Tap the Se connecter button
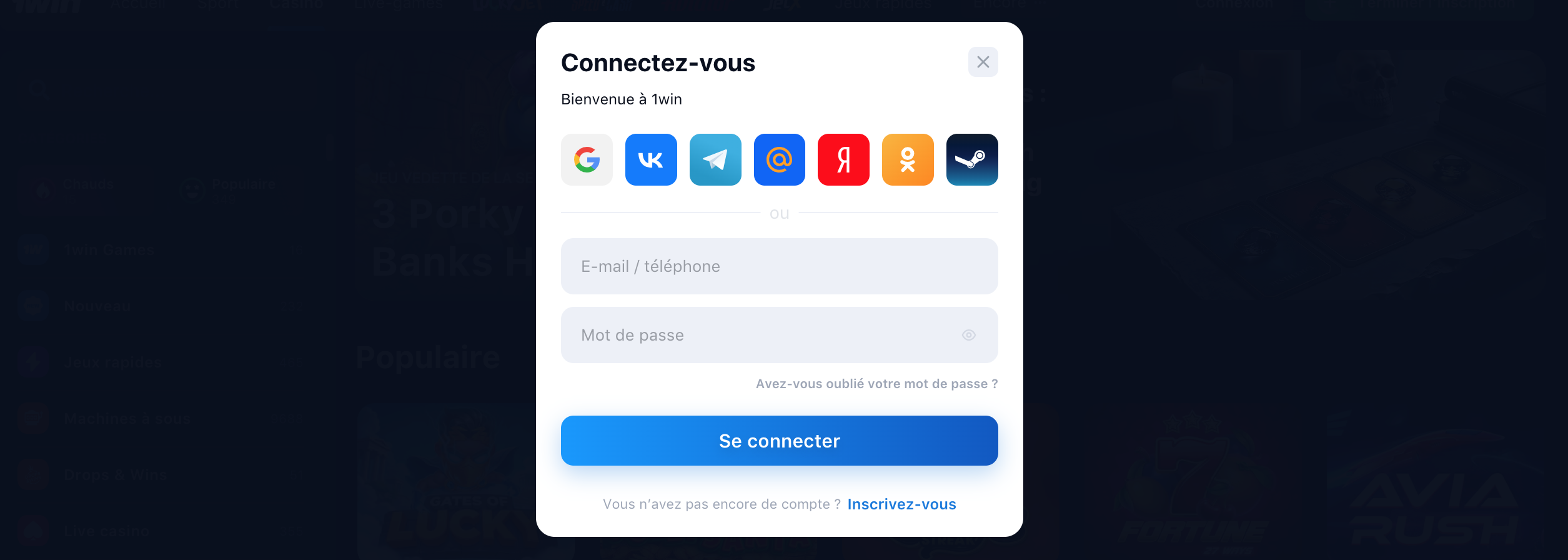 tap(779, 441)
